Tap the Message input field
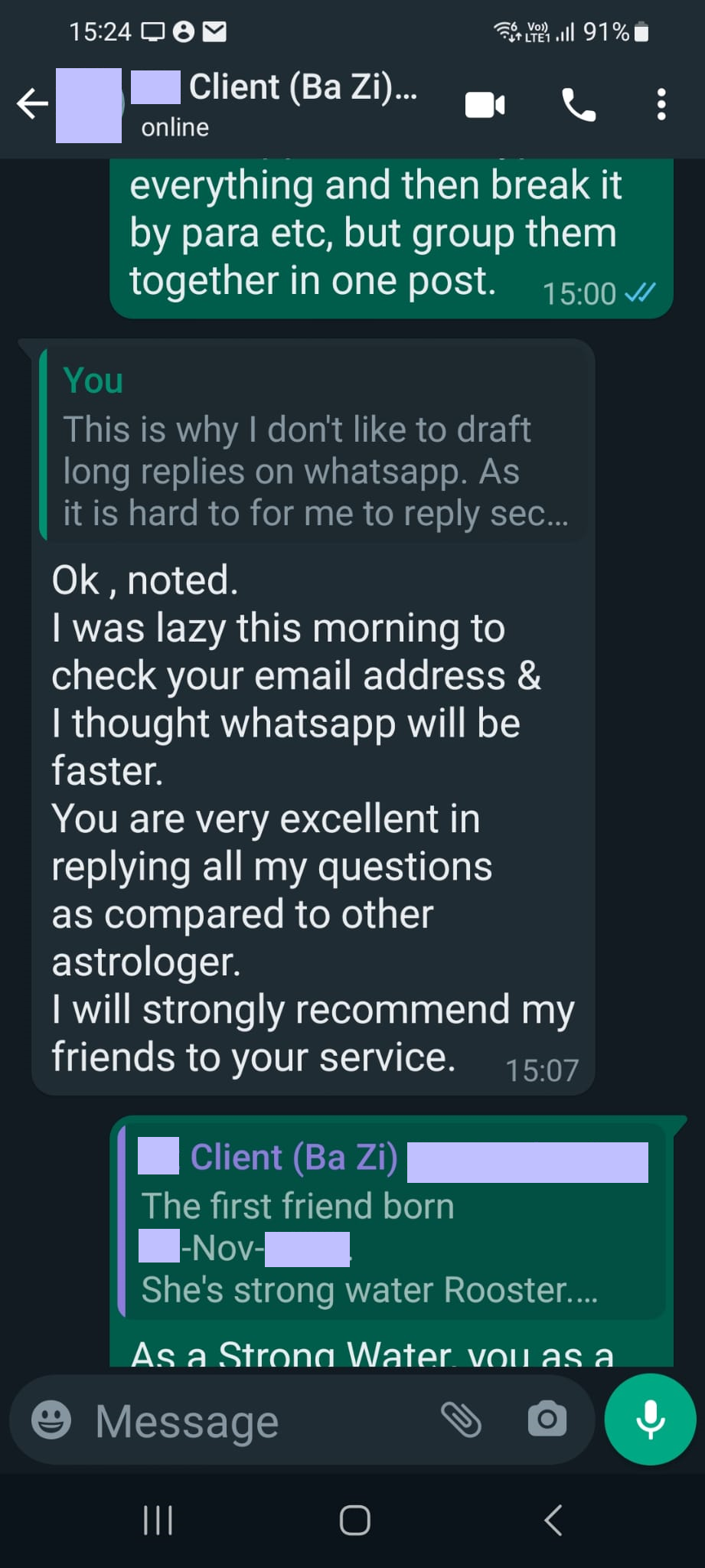705x1568 pixels. [x=253, y=1421]
